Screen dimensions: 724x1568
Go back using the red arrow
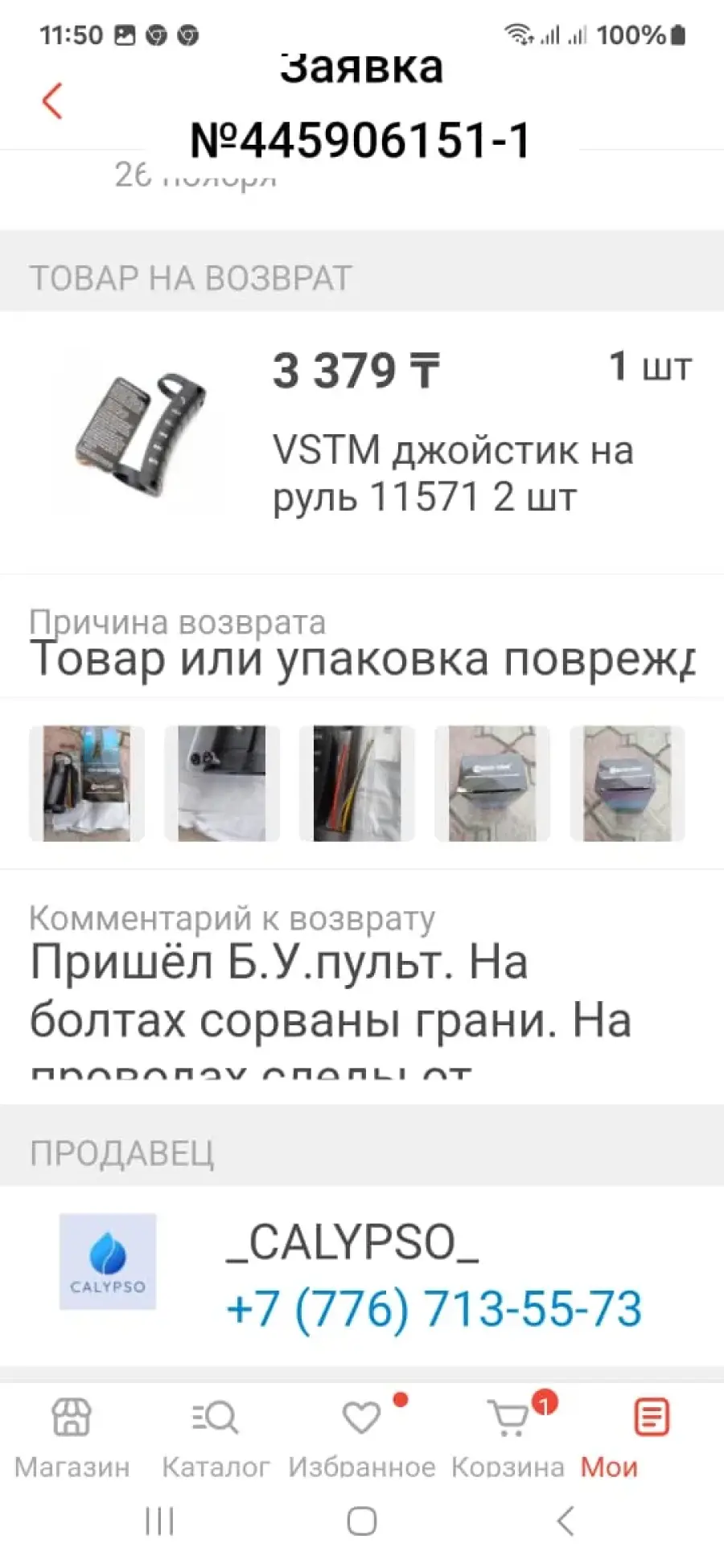point(52,101)
